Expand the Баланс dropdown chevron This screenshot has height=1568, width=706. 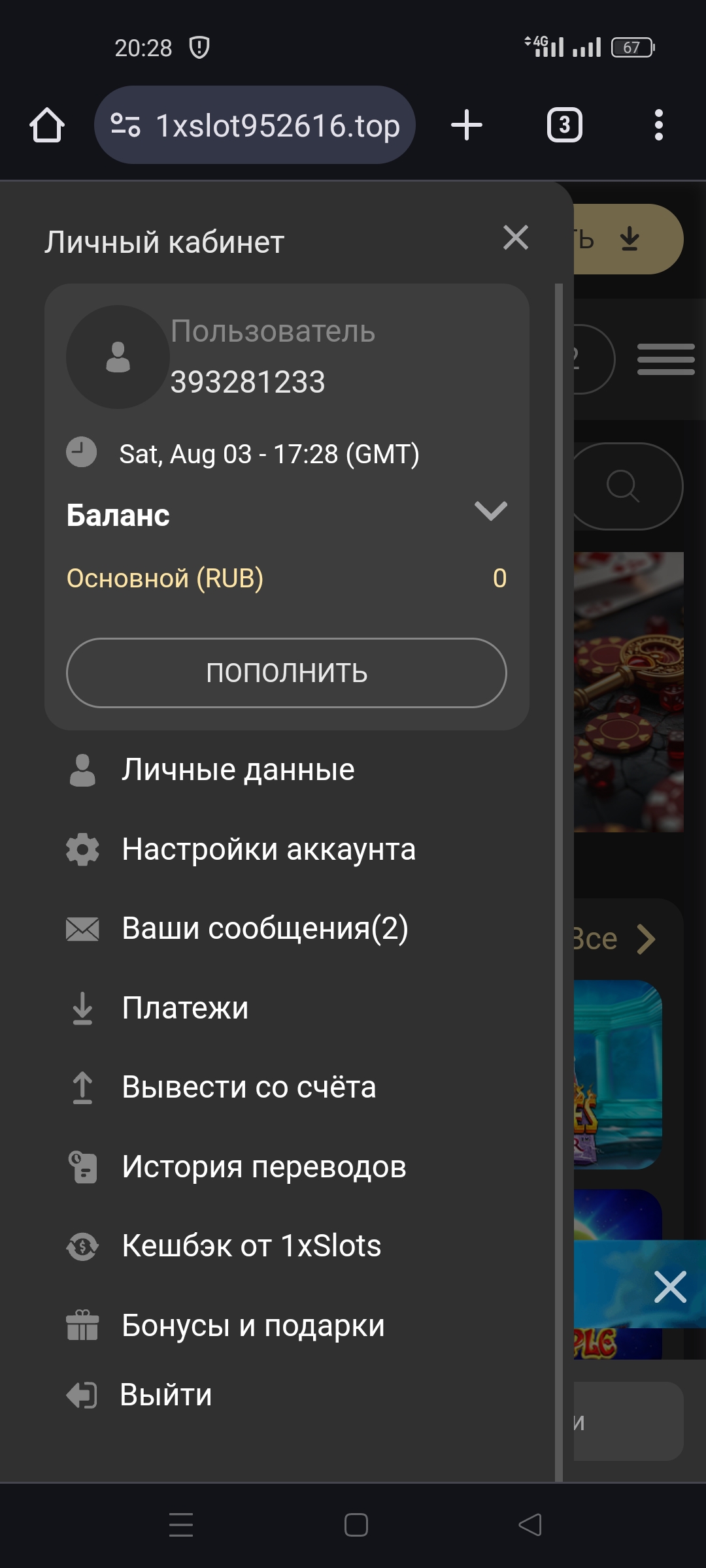[x=491, y=511]
